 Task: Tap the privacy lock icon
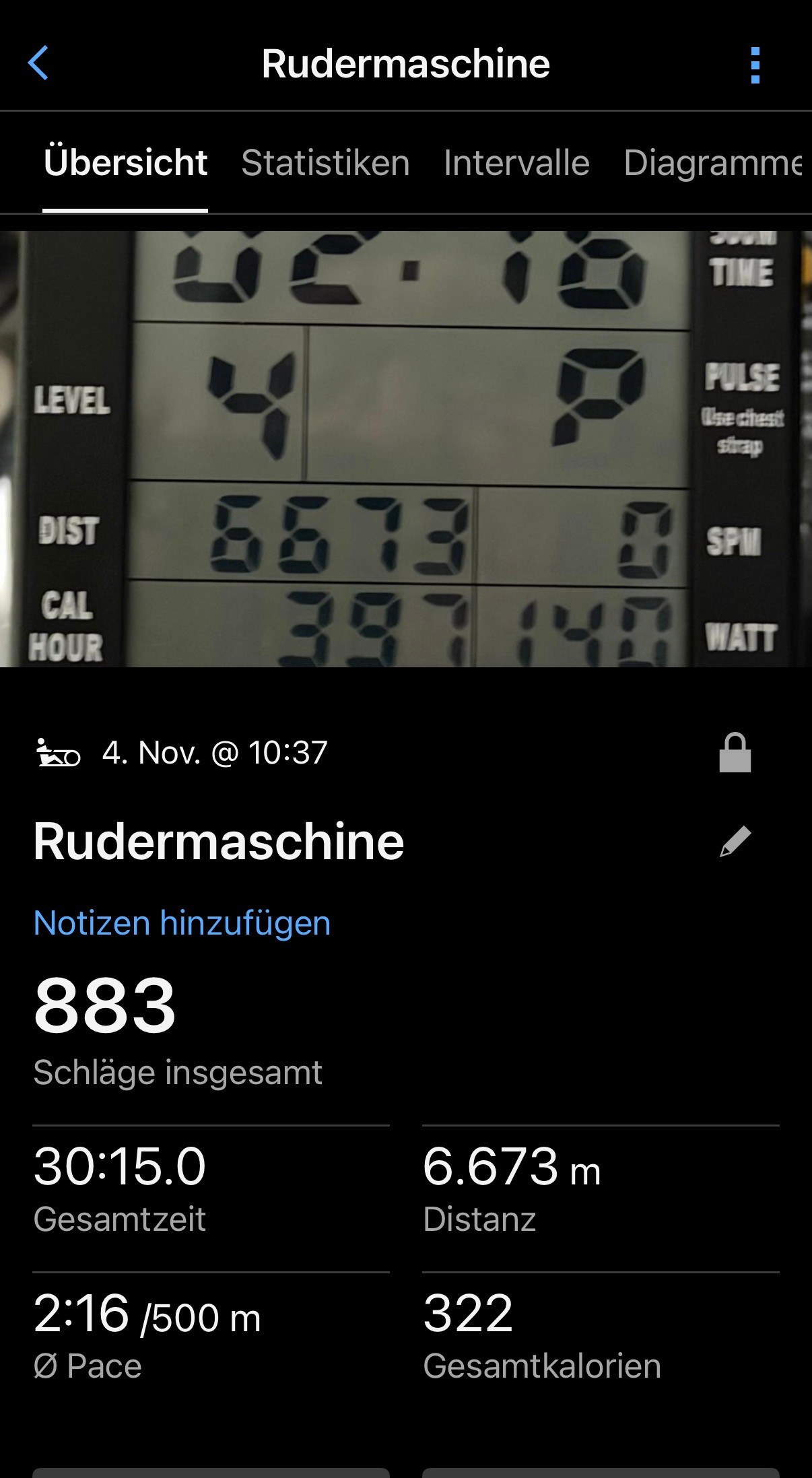tap(735, 753)
